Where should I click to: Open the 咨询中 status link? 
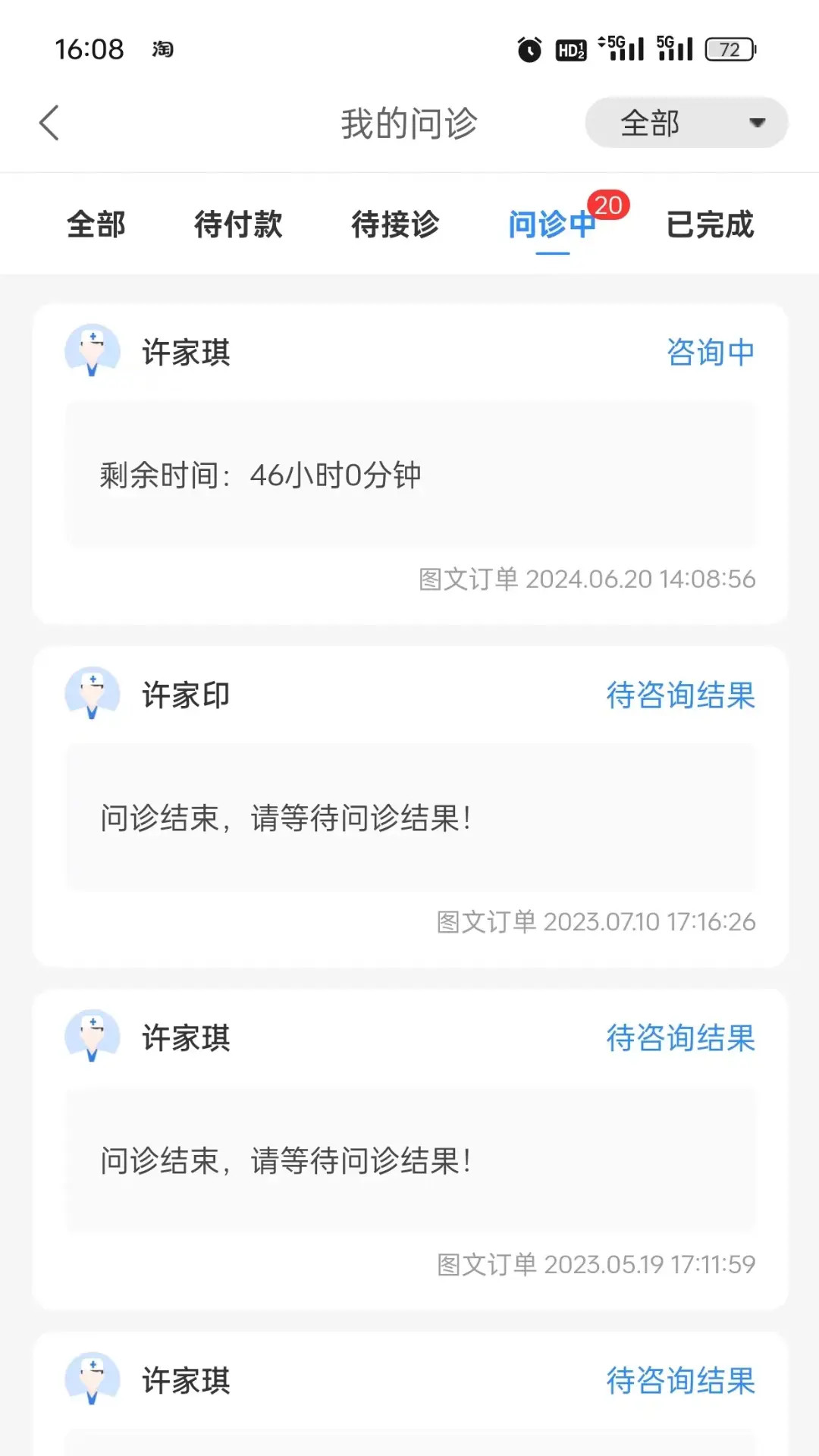click(x=710, y=350)
